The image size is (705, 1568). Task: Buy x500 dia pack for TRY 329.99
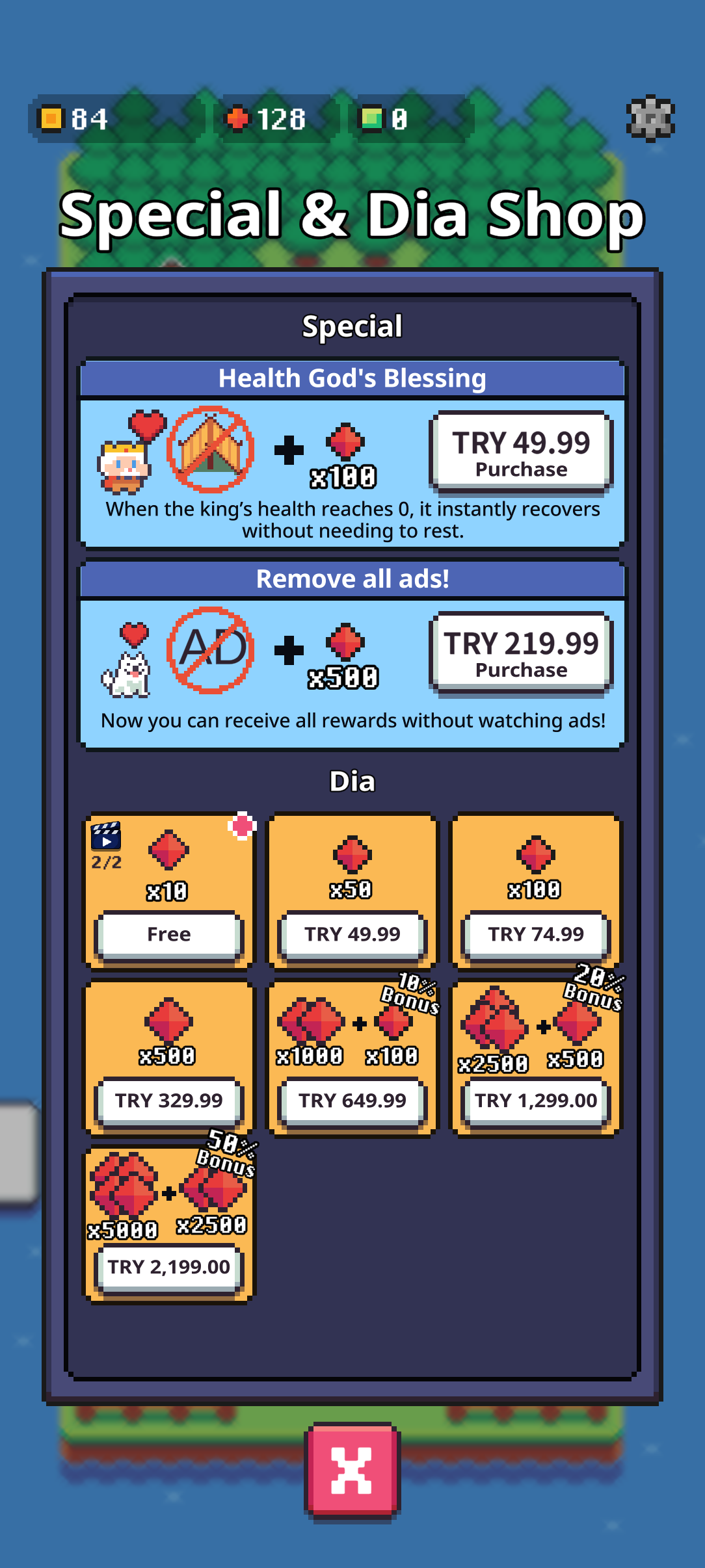click(x=168, y=1101)
